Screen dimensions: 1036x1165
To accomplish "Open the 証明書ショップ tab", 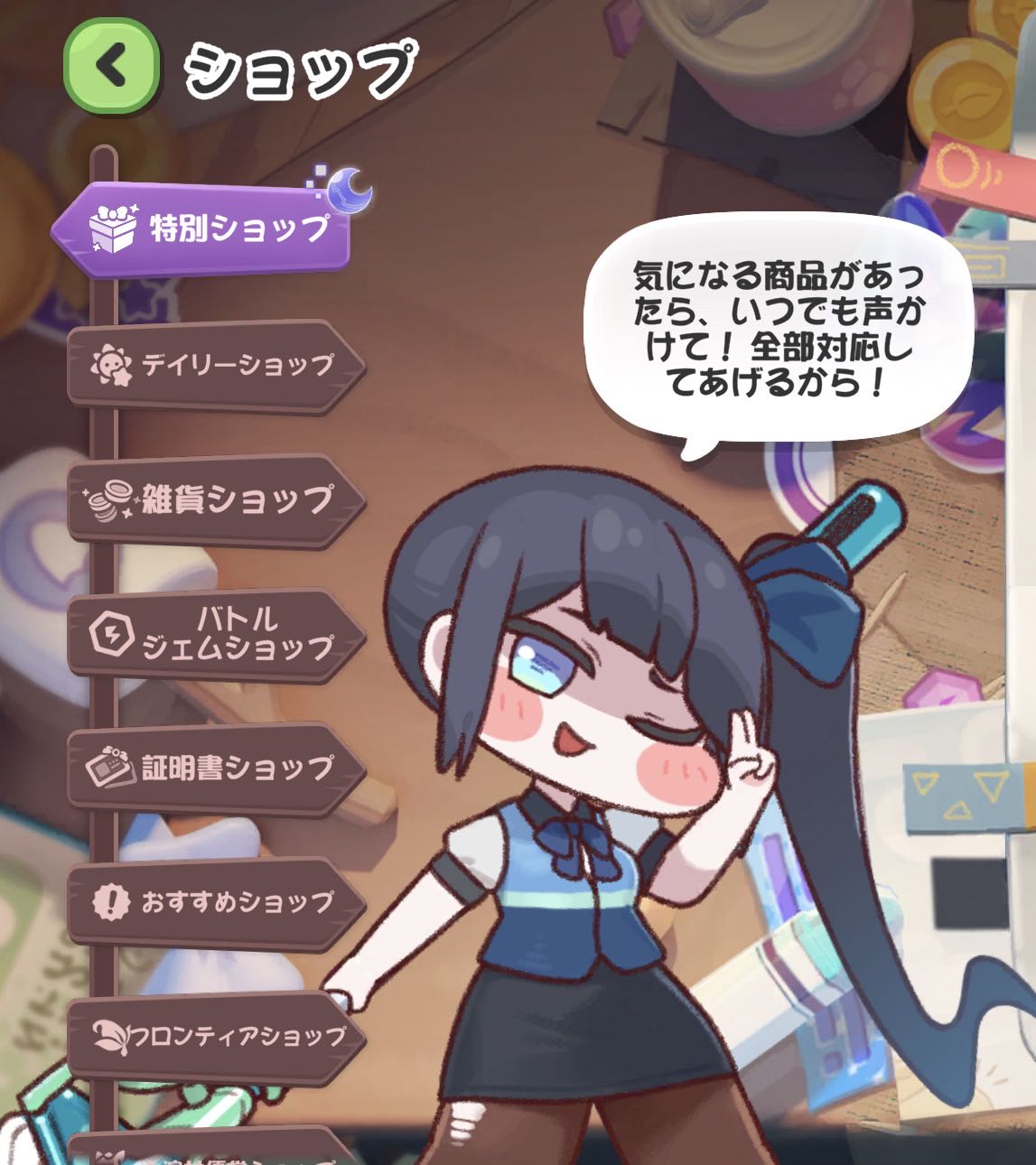I will coord(215,768).
